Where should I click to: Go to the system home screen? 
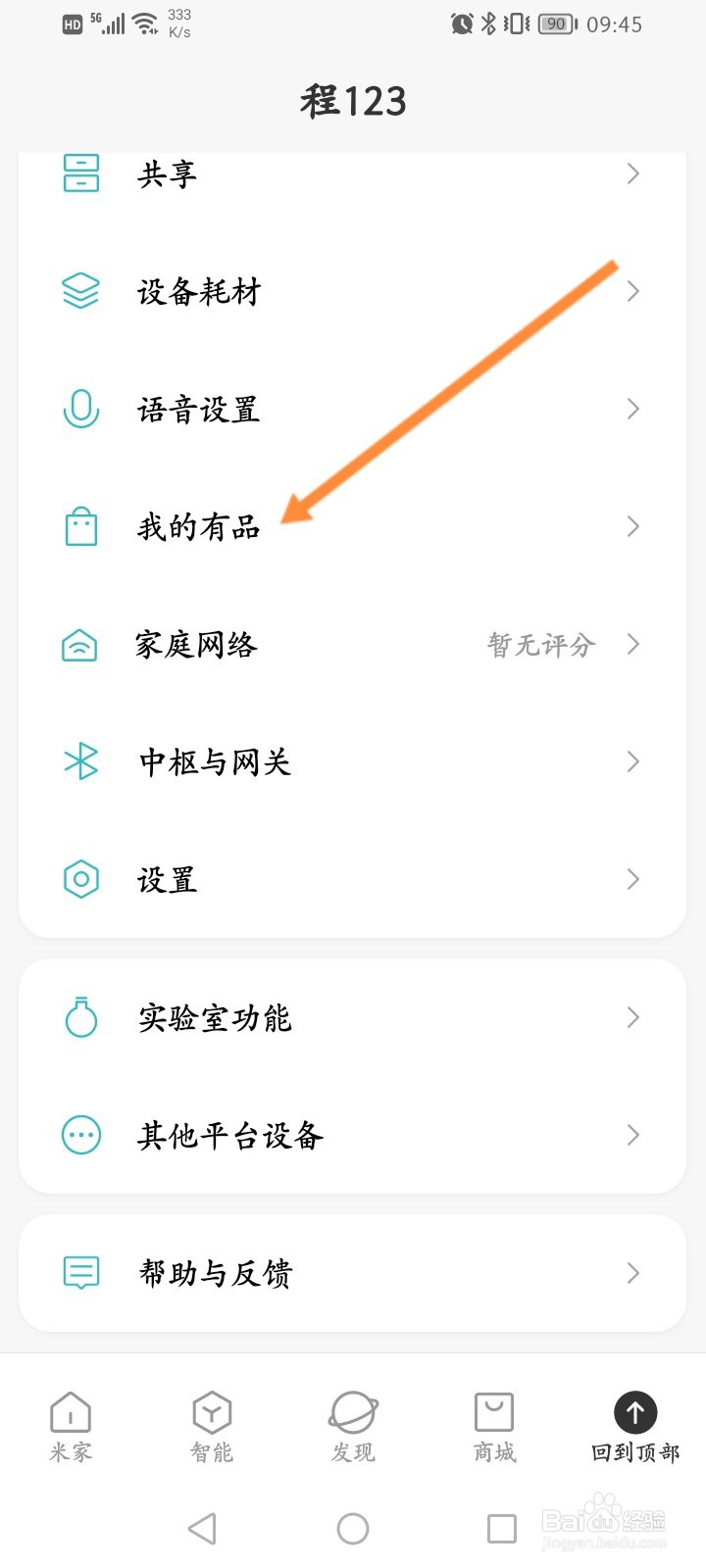353,1528
